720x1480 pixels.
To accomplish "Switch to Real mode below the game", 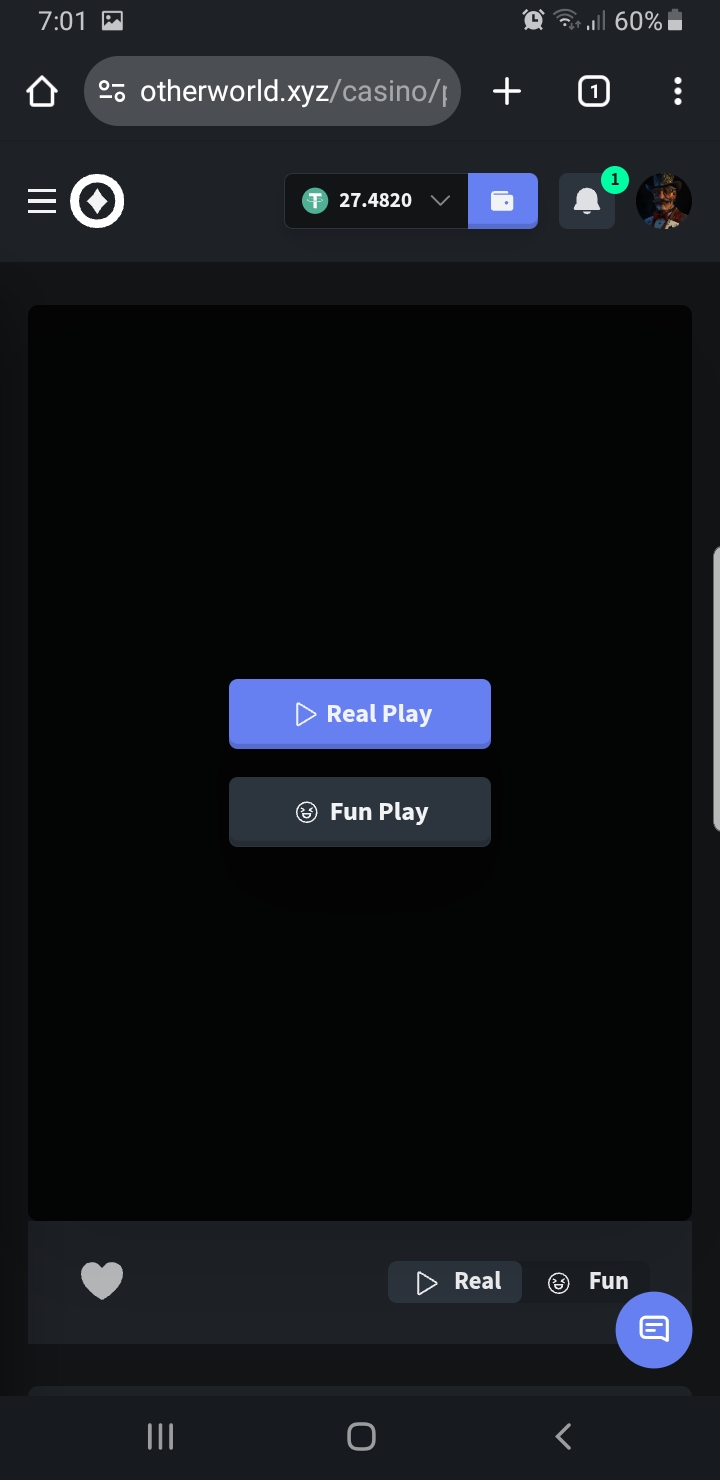I will coord(455,1281).
